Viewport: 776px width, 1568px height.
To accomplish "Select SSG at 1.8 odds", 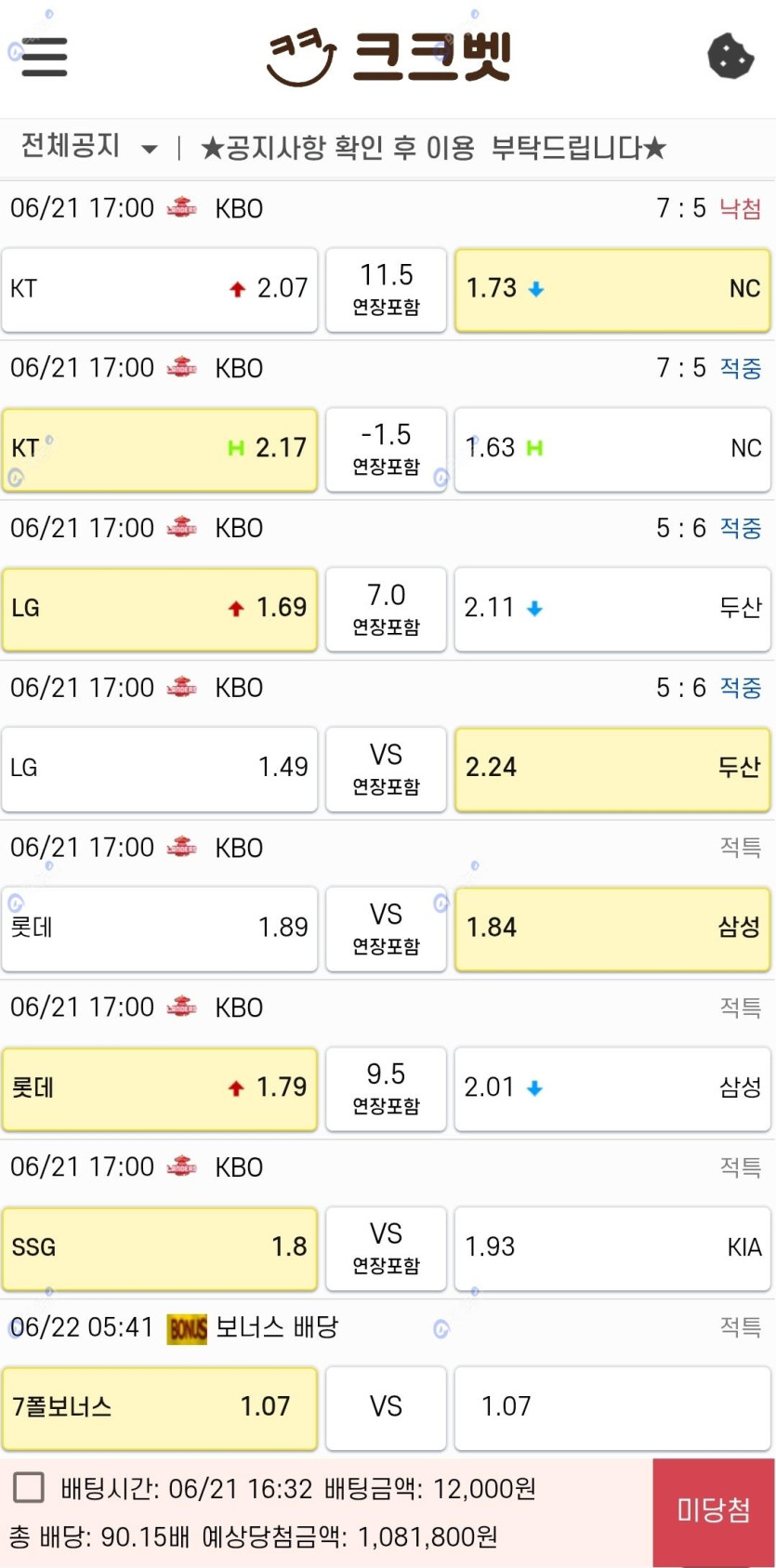I will click(x=160, y=1248).
